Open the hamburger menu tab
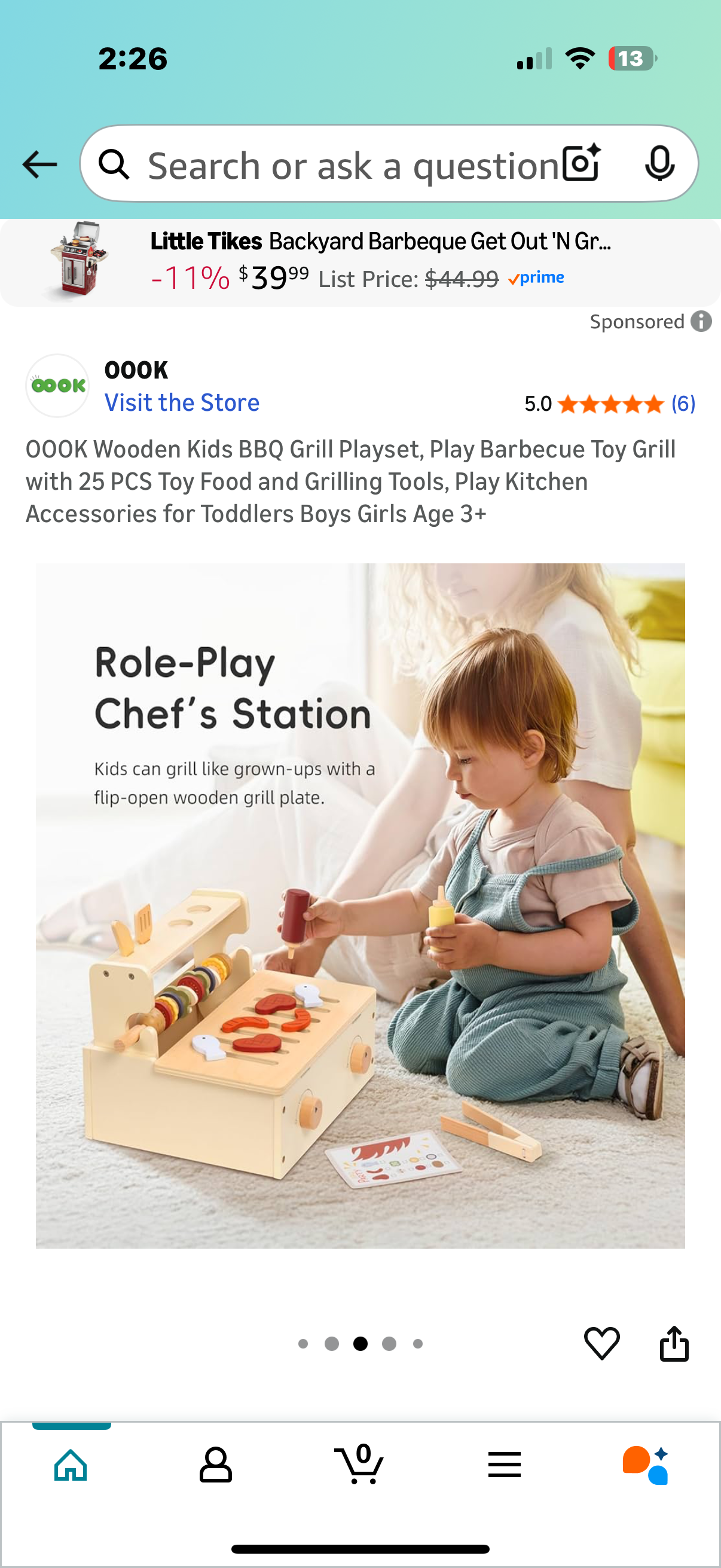Image resolution: width=721 pixels, height=1568 pixels. pyautogui.click(x=504, y=1464)
